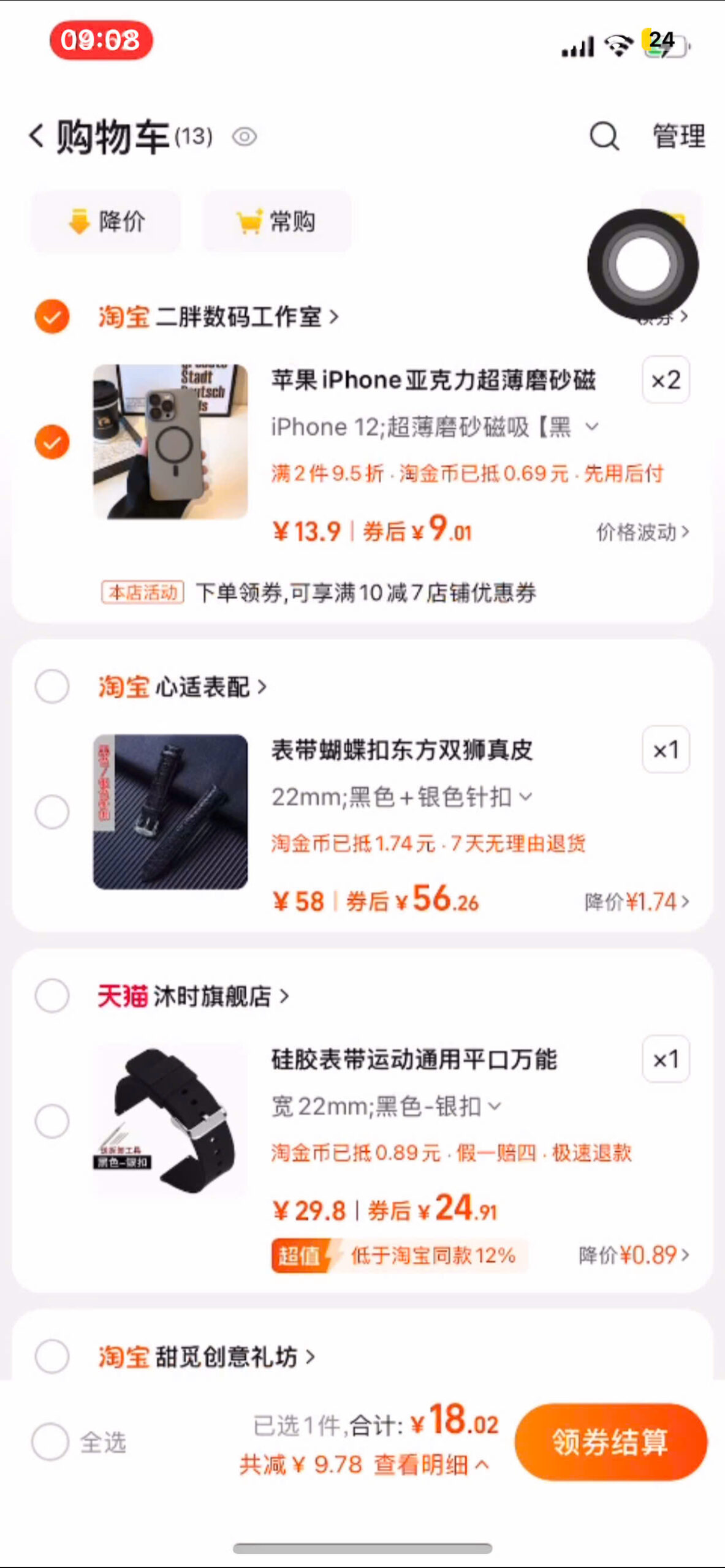The height and width of the screenshot is (1568, 725).
Task: Filter by 常购 items
Action: point(277,221)
